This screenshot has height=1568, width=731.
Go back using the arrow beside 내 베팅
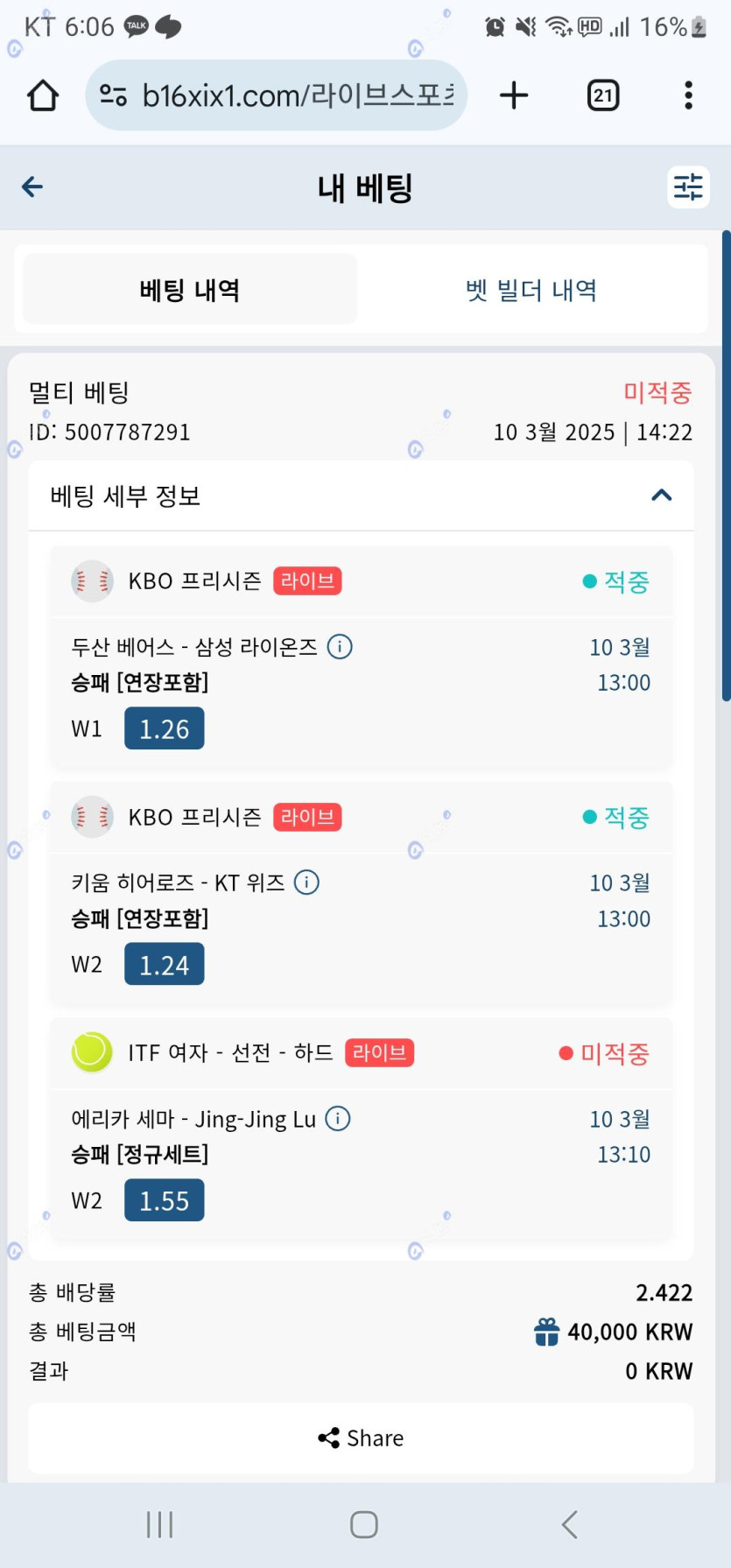(x=32, y=186)
